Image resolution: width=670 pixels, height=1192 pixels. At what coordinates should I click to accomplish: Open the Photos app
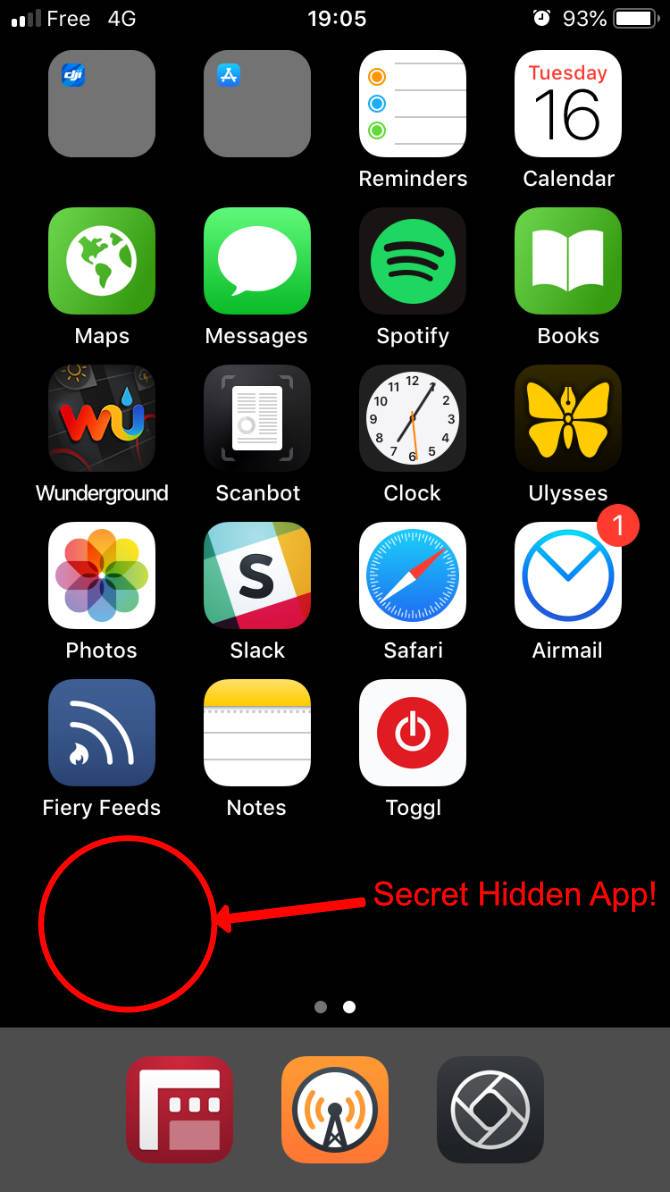(x=101, y=575)
